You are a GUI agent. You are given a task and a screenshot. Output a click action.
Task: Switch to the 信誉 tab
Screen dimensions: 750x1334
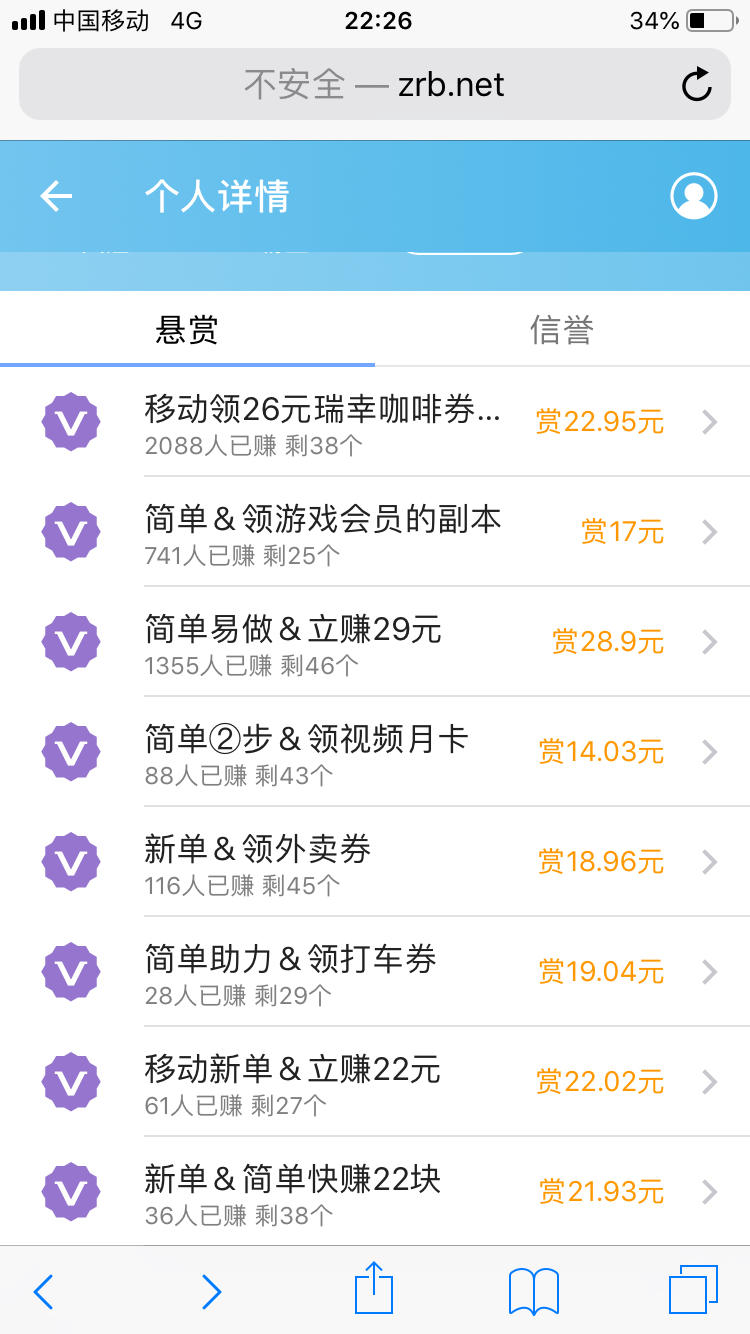click(x=562, y=330)
